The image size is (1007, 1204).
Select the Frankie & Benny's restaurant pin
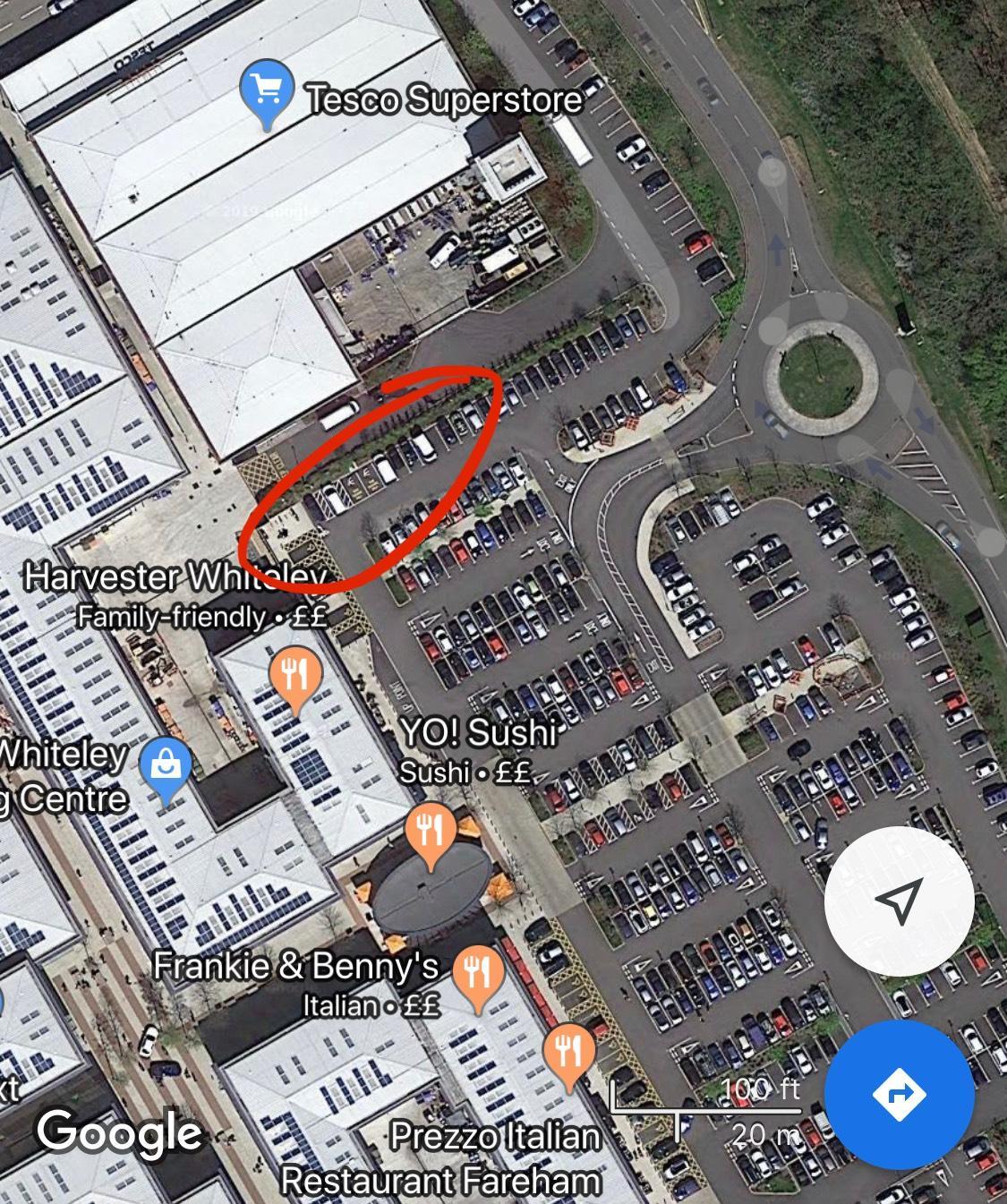479,969
